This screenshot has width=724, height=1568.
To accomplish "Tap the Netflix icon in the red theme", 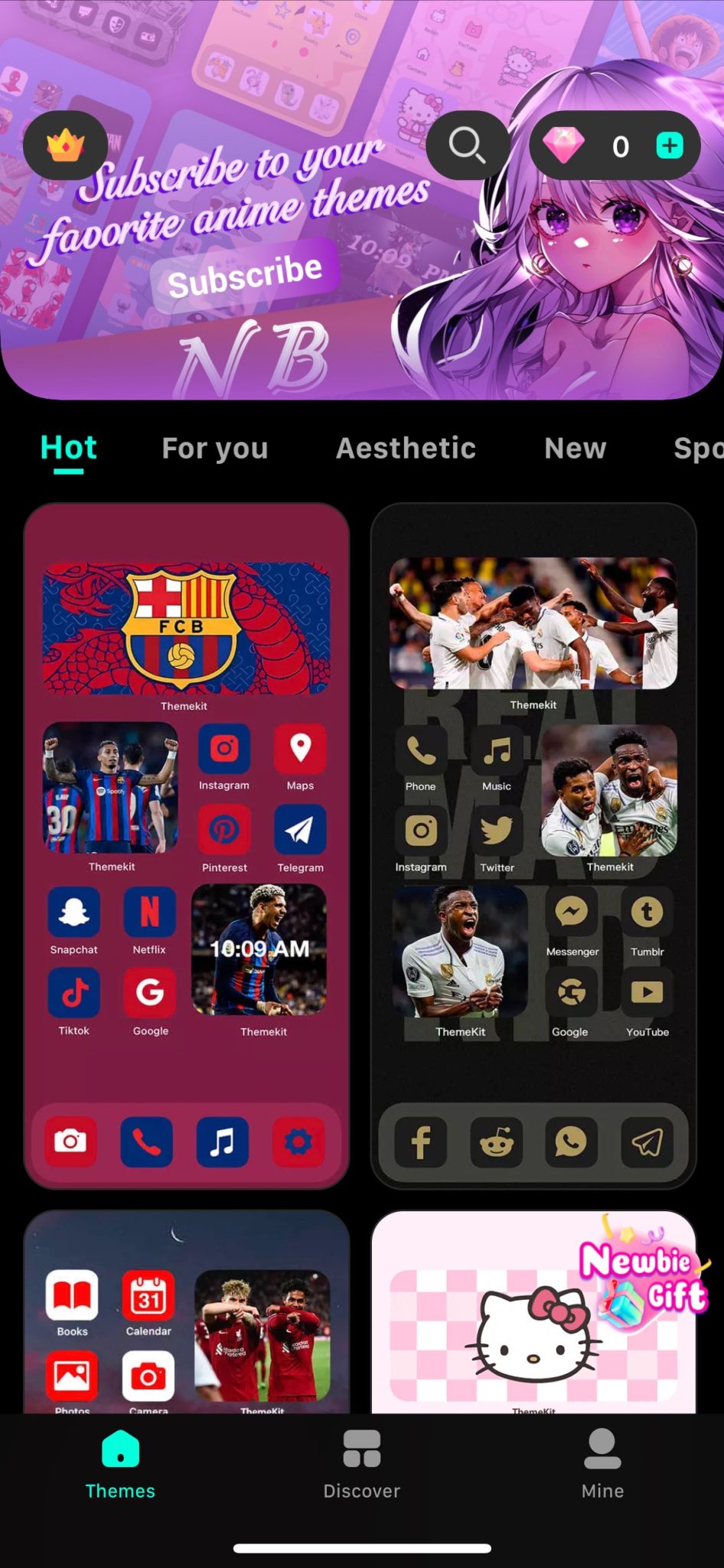I will (149, 913).
